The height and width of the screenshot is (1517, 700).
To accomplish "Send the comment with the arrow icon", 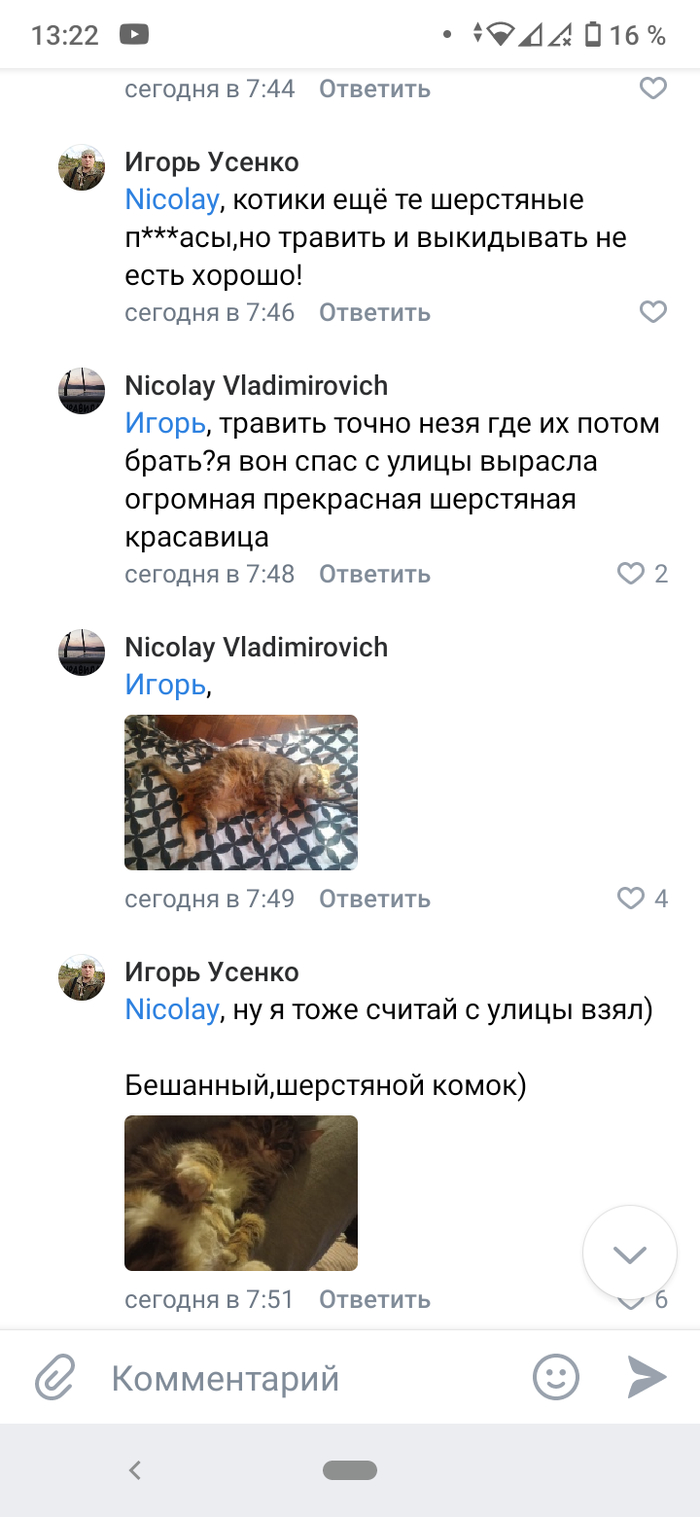I will tap(646, 1378).
